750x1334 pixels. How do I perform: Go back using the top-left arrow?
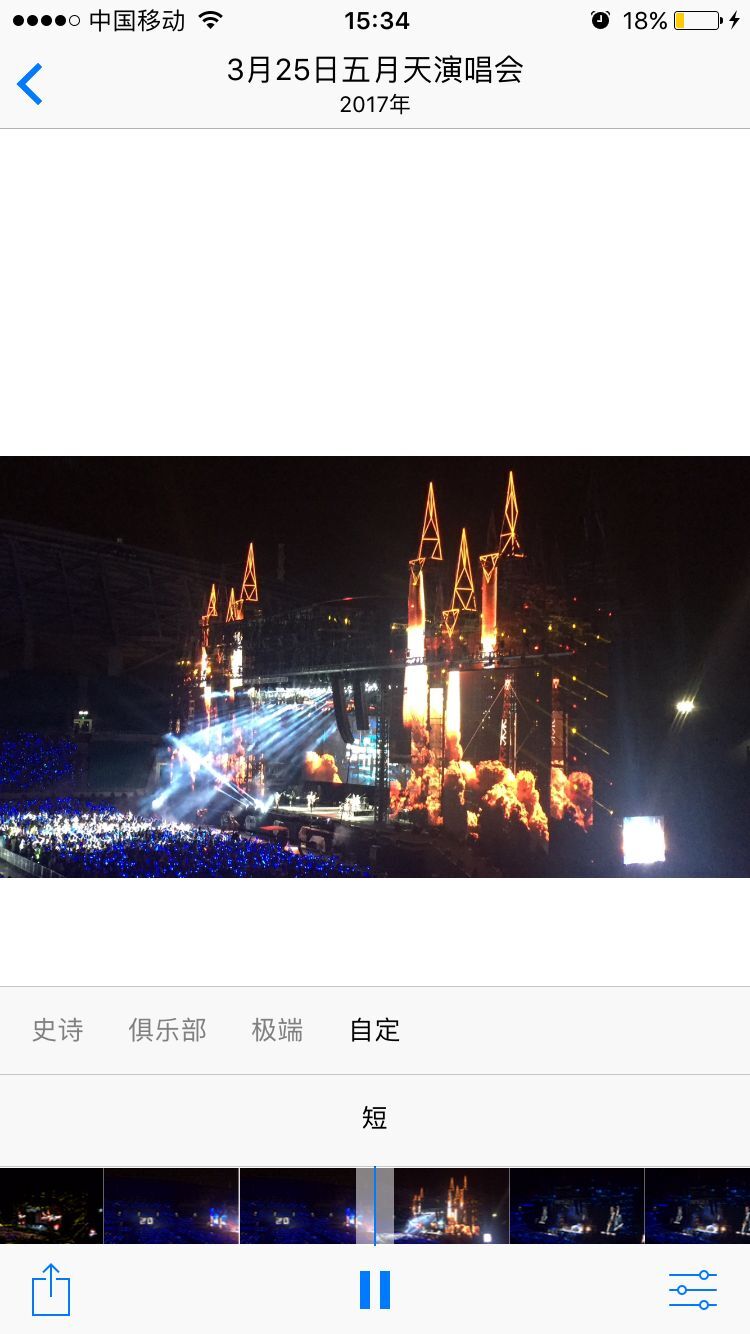click(x=30, y=84)
